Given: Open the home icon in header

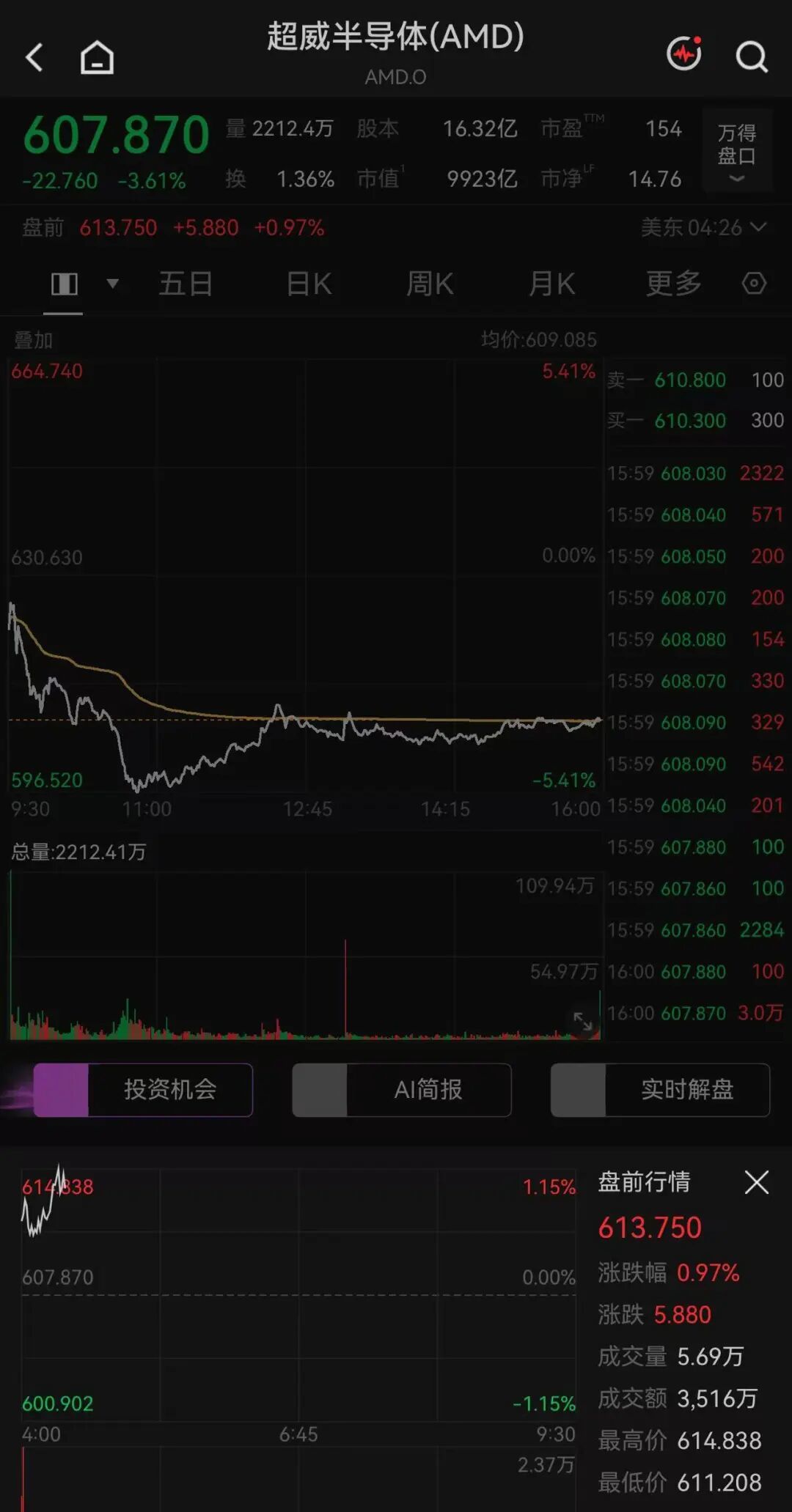Looking at the screenshot, I should (x=97, y=57).
